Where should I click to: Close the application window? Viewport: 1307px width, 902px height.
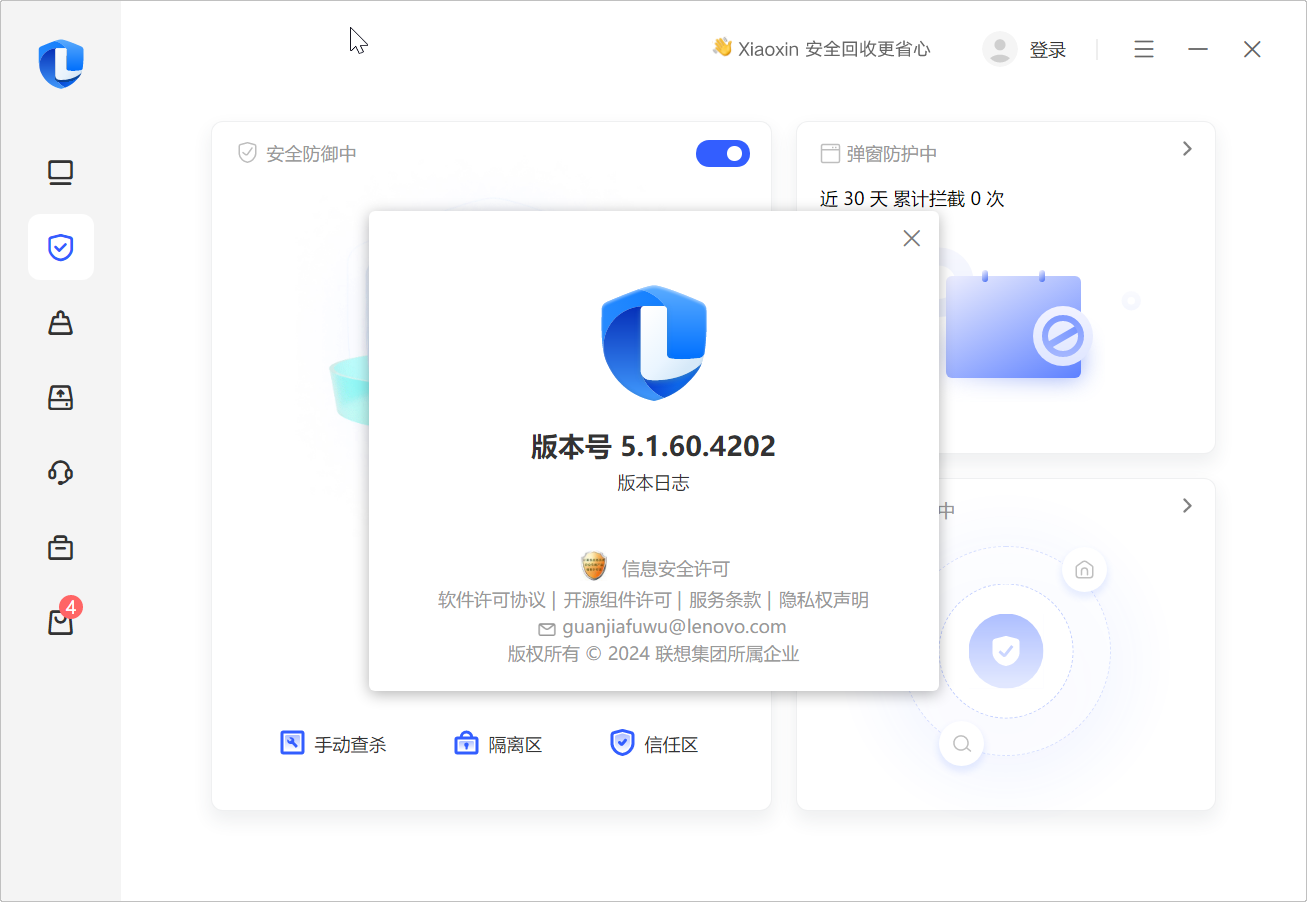pos(1252,49)
